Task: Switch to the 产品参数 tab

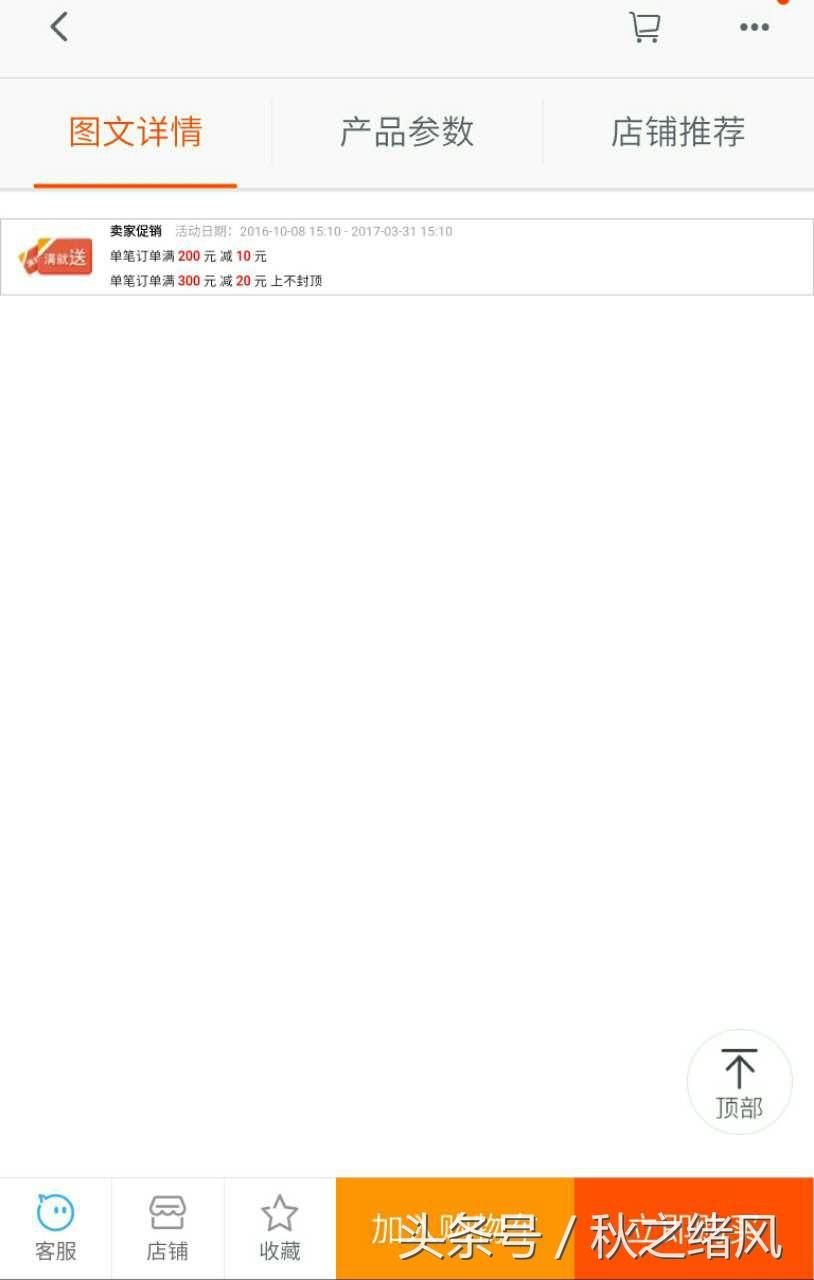Action: [x=406, y=131]
